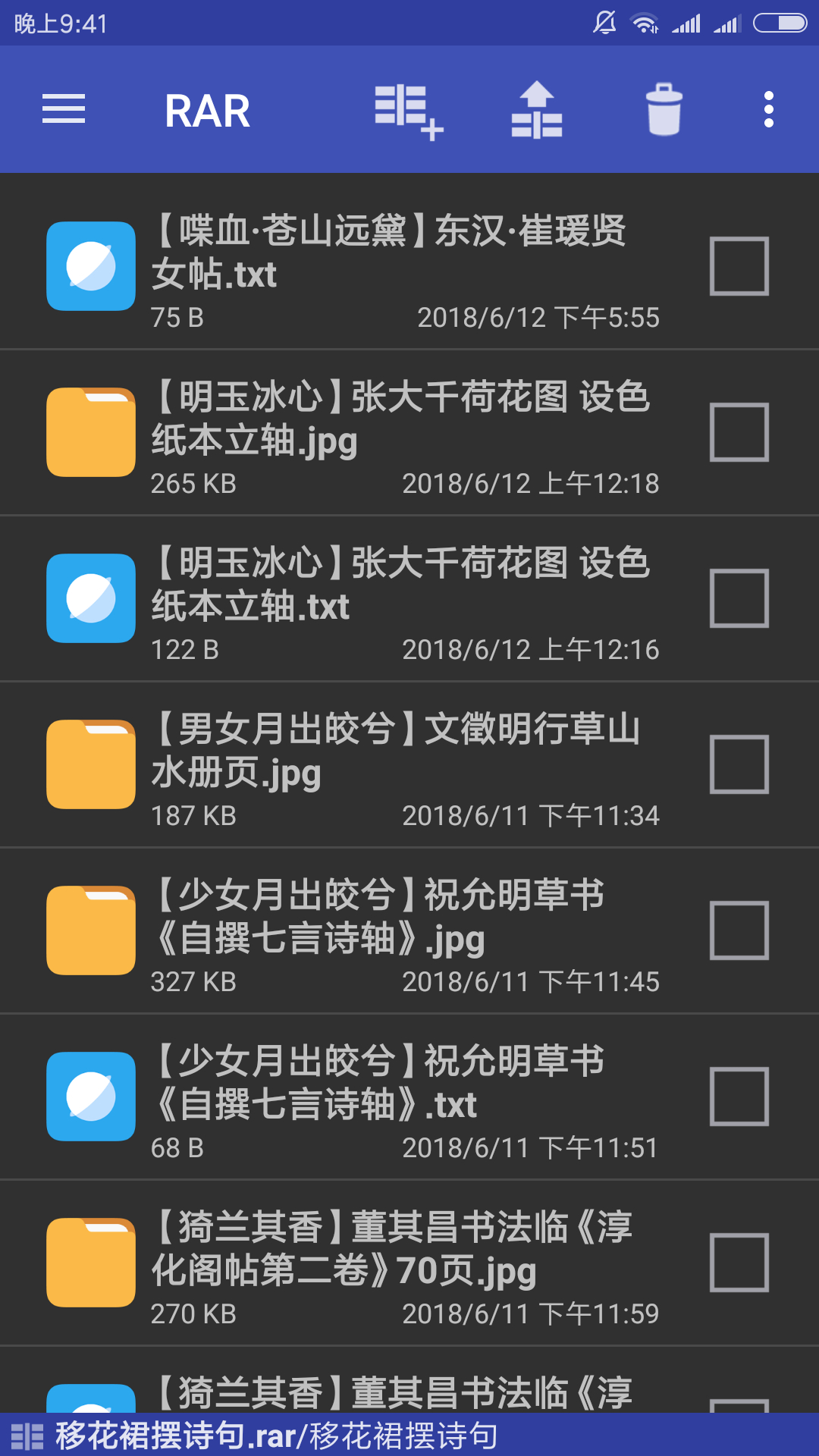Tap the delete trash can icon
This screenshot has width=819, height=1456.
664,111
